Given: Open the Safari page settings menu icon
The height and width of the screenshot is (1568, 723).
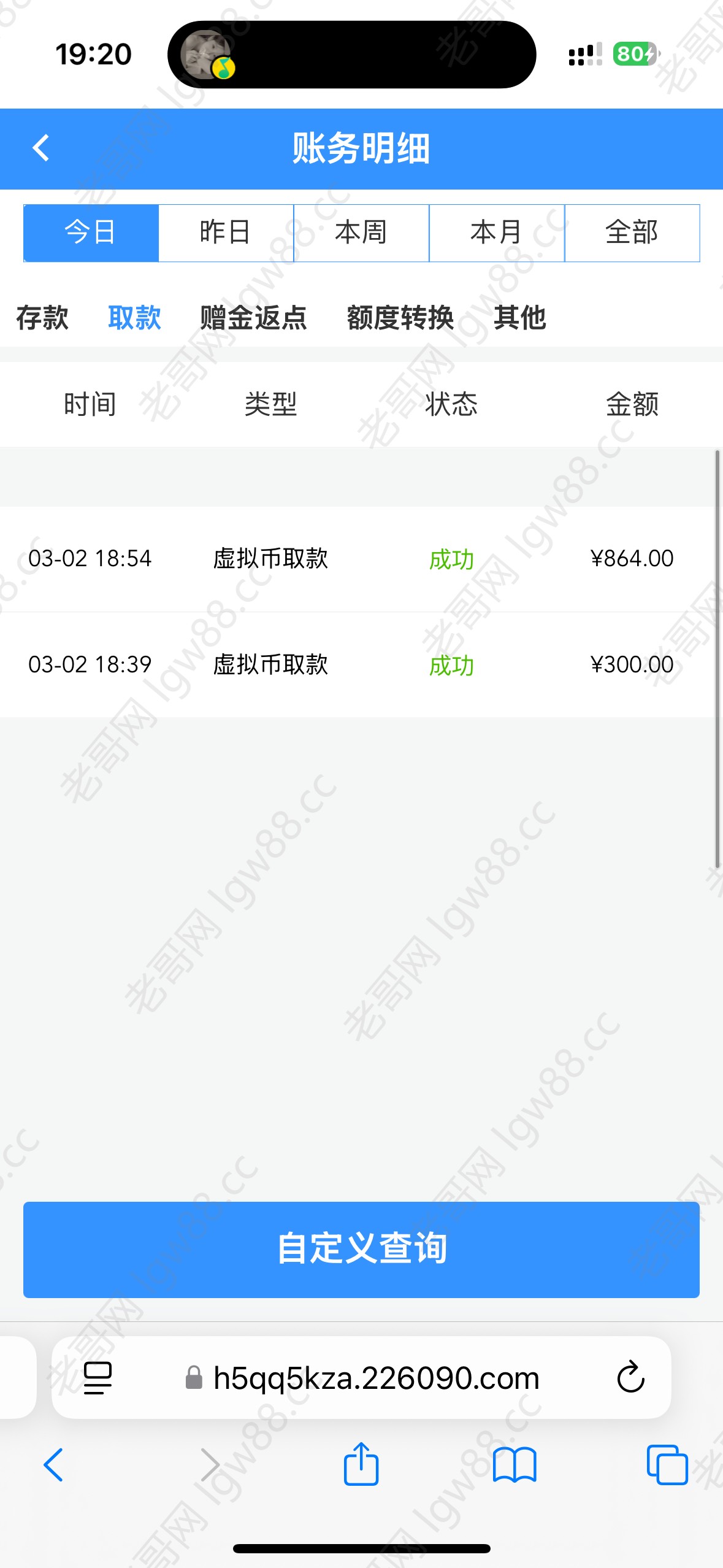Looking at the screenshot, I should tap(98, 1378).
